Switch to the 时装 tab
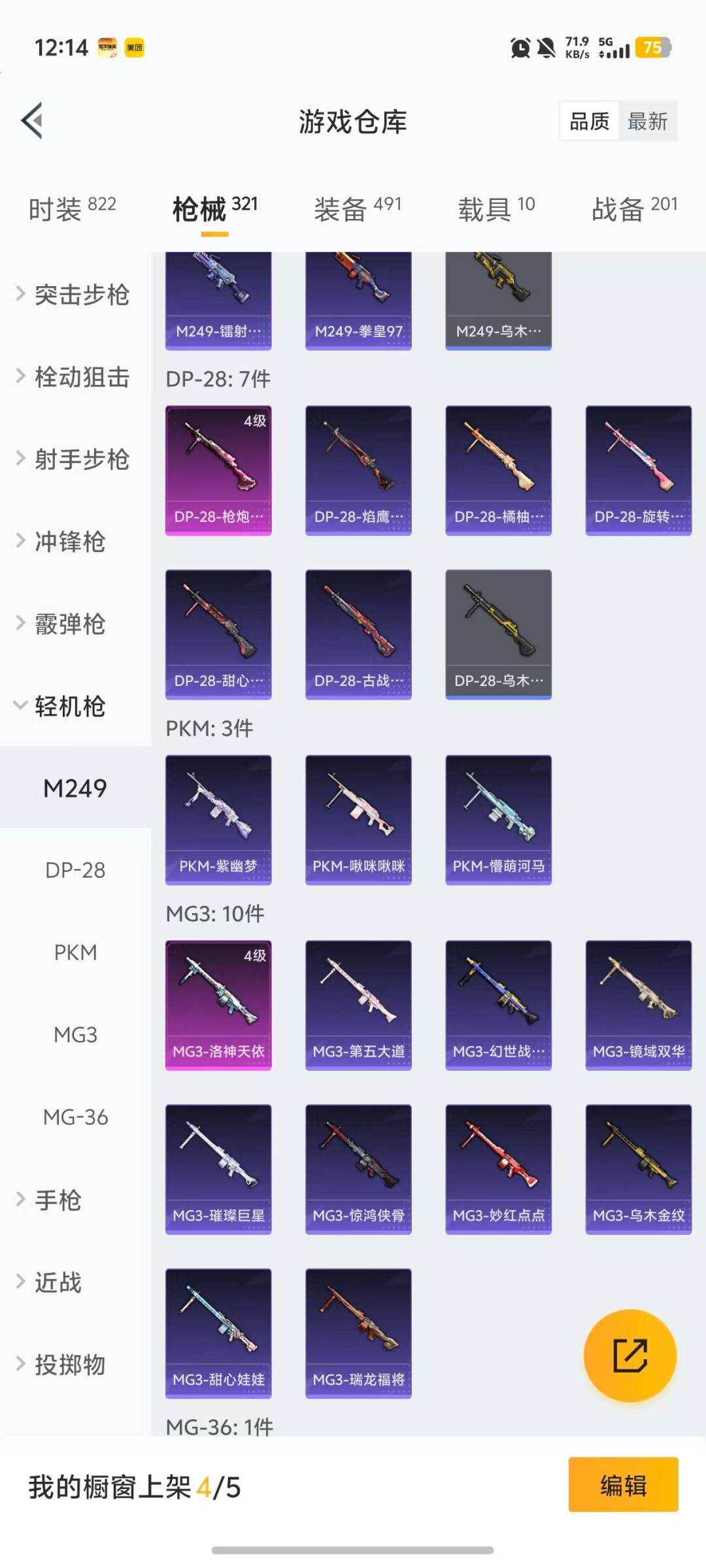Screen dimensions: 706x1568 coord(72,209)
